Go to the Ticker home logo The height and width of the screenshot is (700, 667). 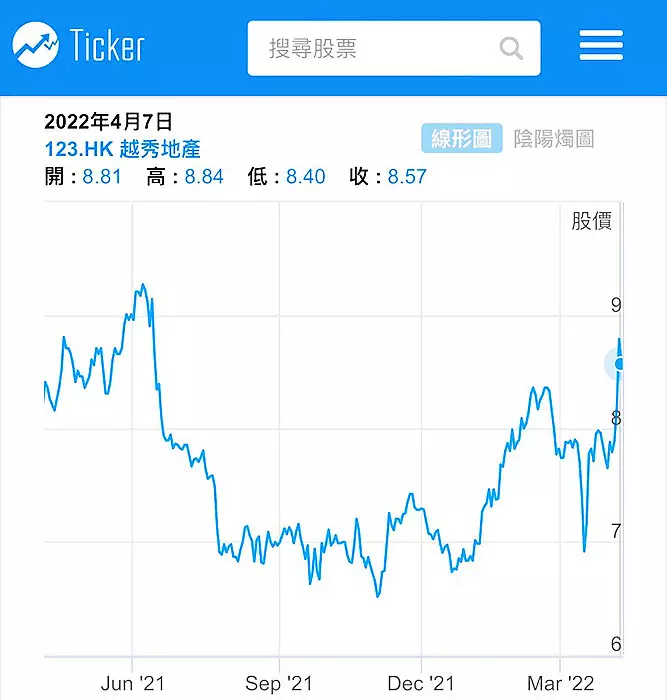(x=79, y=45)
